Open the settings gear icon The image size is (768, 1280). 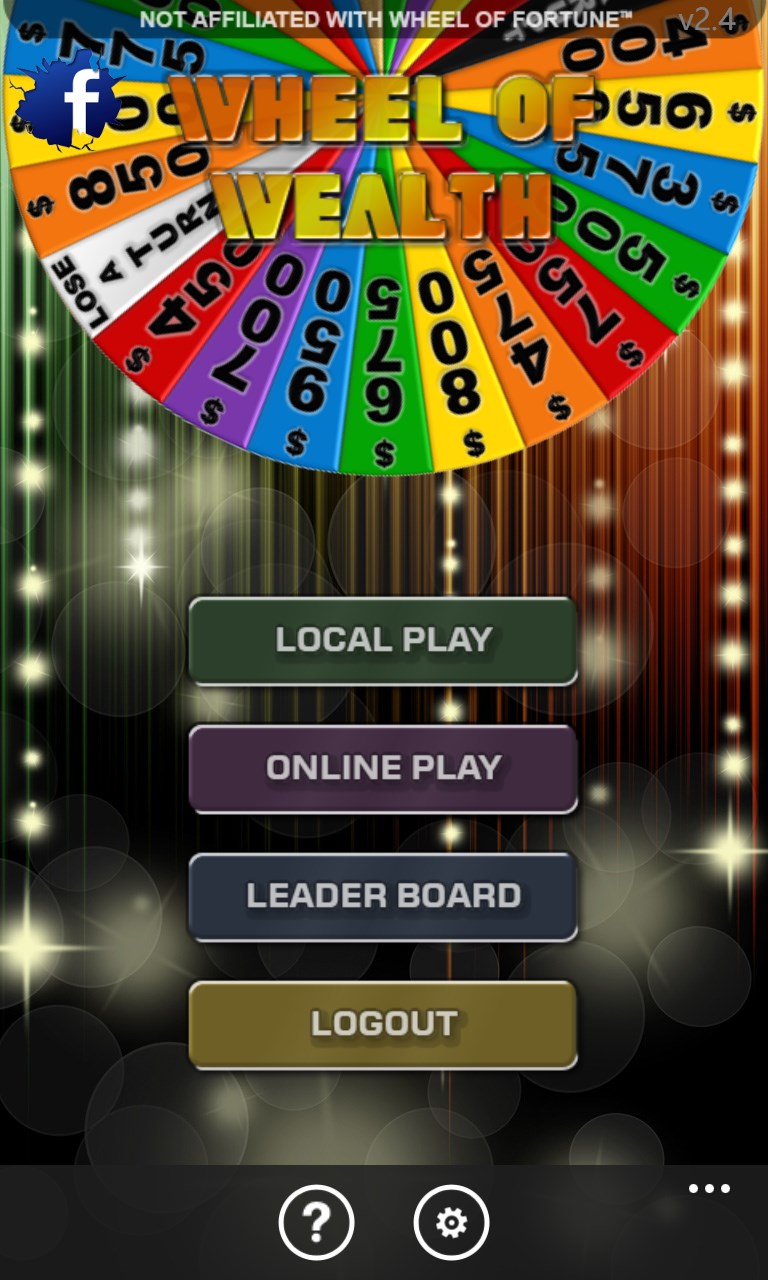(x=451, y=1222)
